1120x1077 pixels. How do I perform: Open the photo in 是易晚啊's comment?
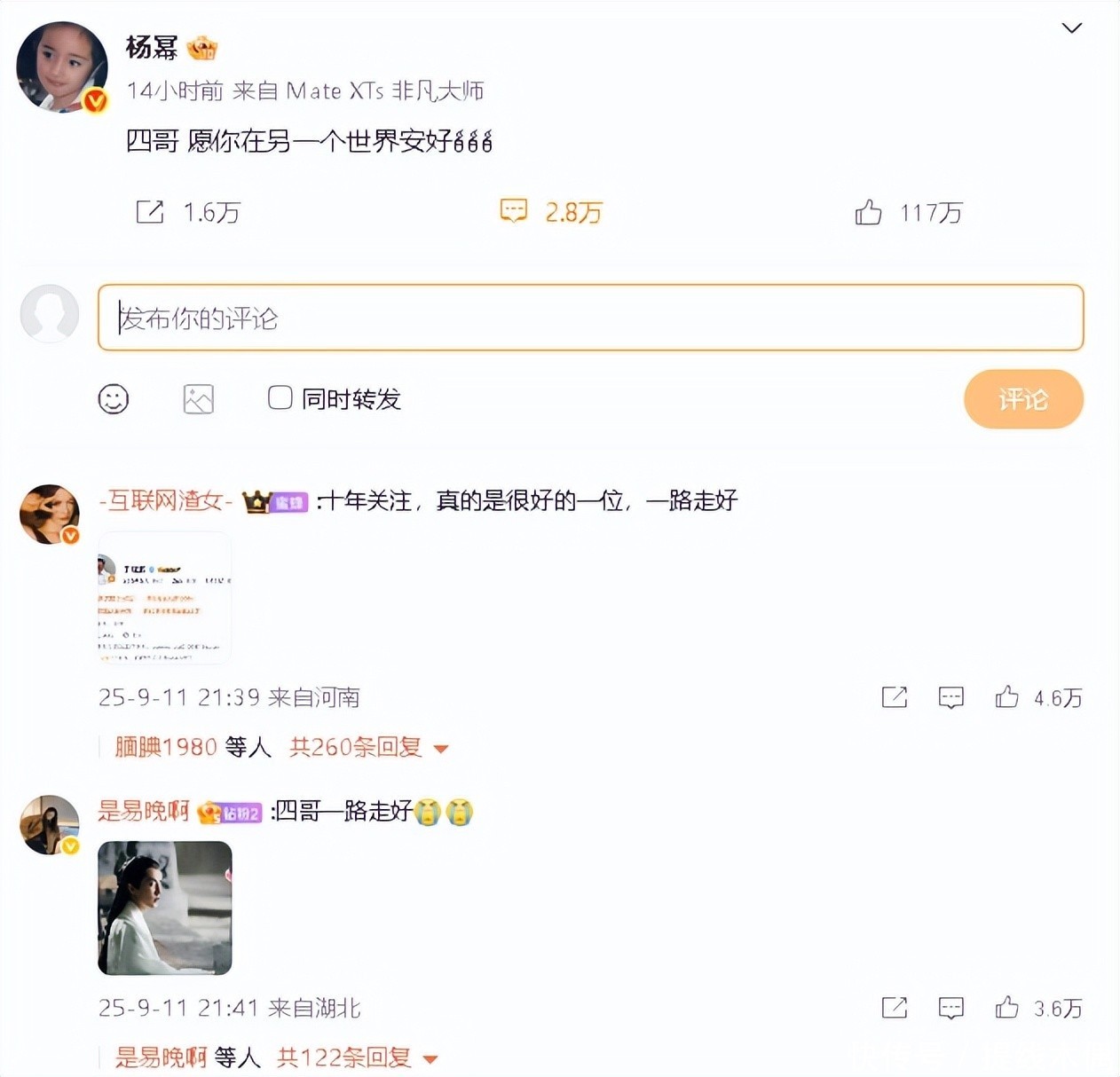tap(164, 908)
